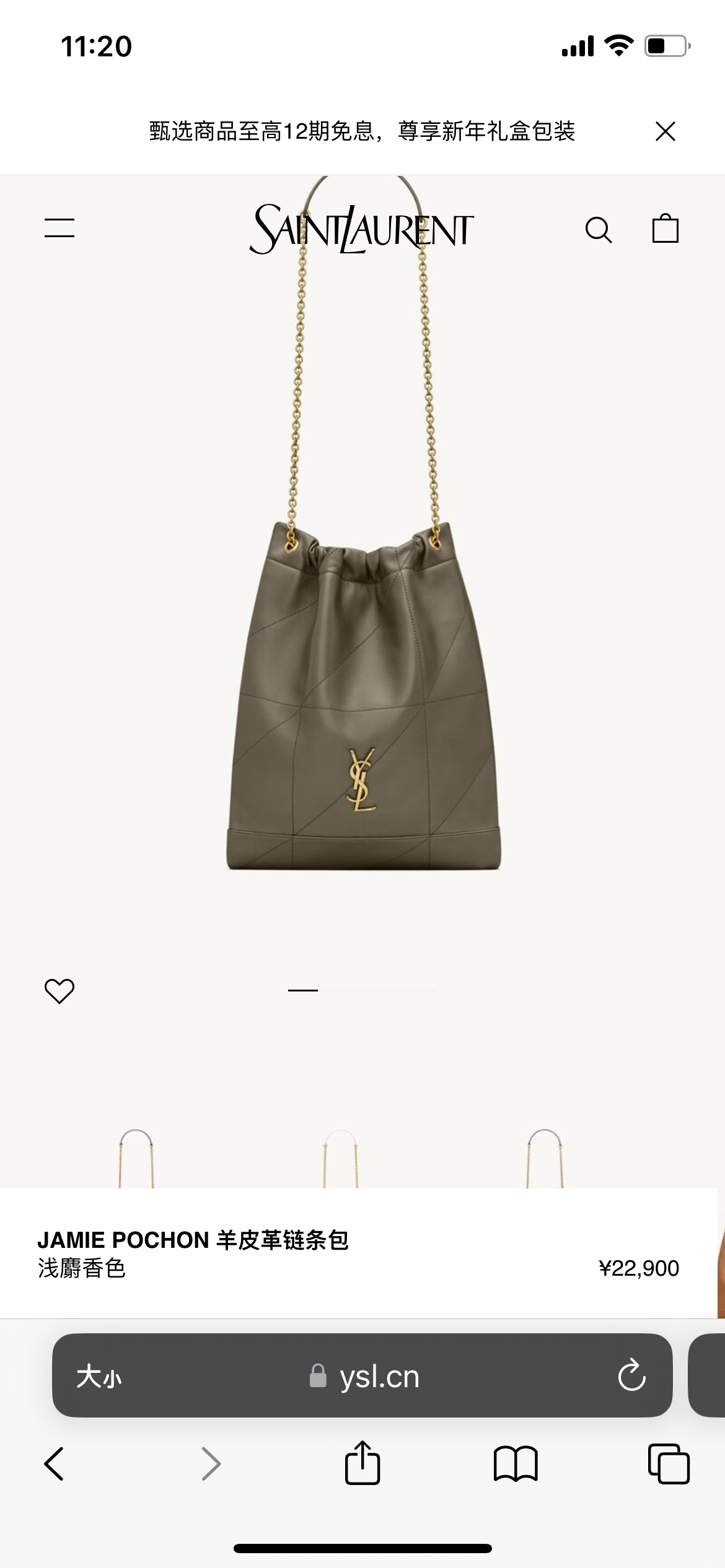The width and height of the screenshot is (725, 1568).
Task: Share this product page
Action: coord(362,1463)
